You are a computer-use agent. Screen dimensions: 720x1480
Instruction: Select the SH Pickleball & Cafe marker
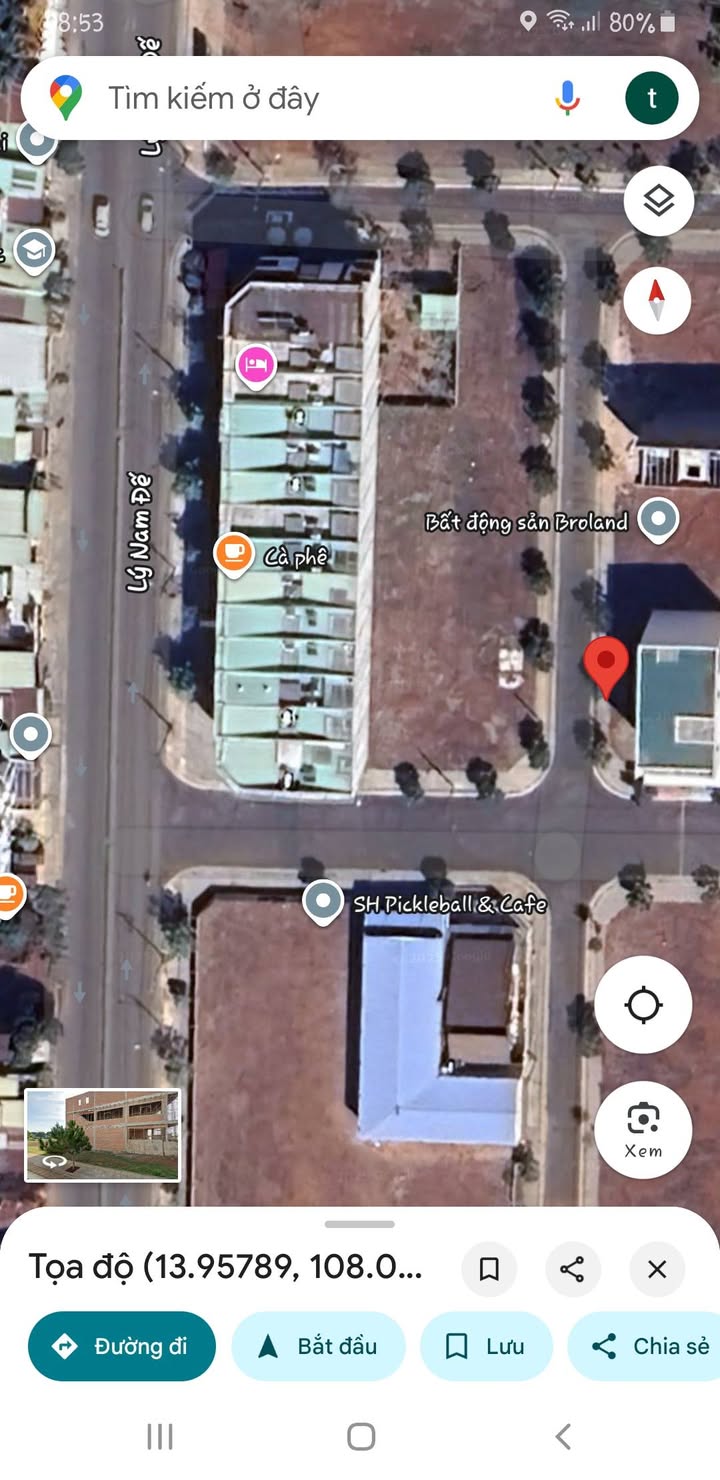(322, 903)
